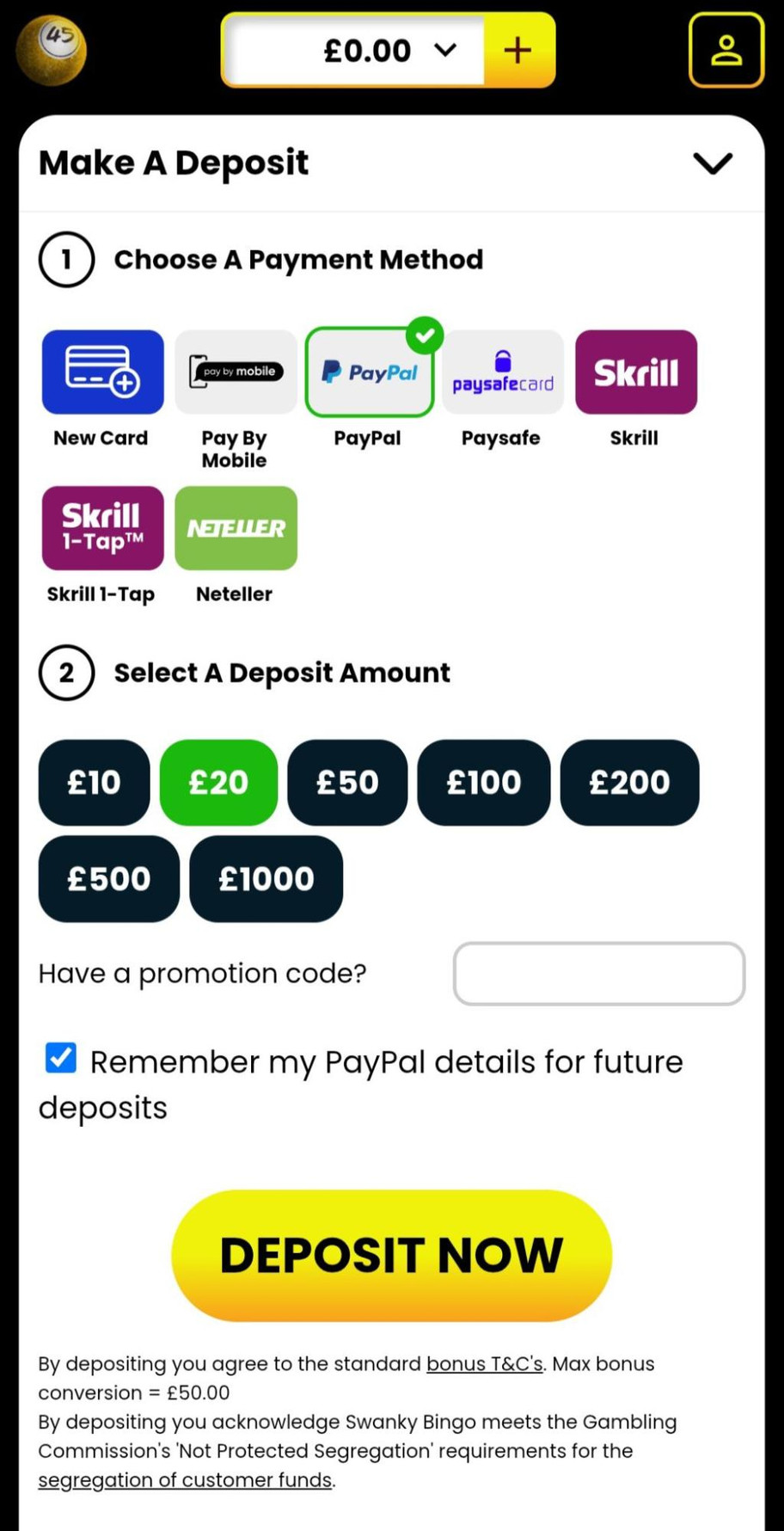Screen dimensions: 784x1531
Task: Select the £500 deposit amount
Action: click(108, 879)
